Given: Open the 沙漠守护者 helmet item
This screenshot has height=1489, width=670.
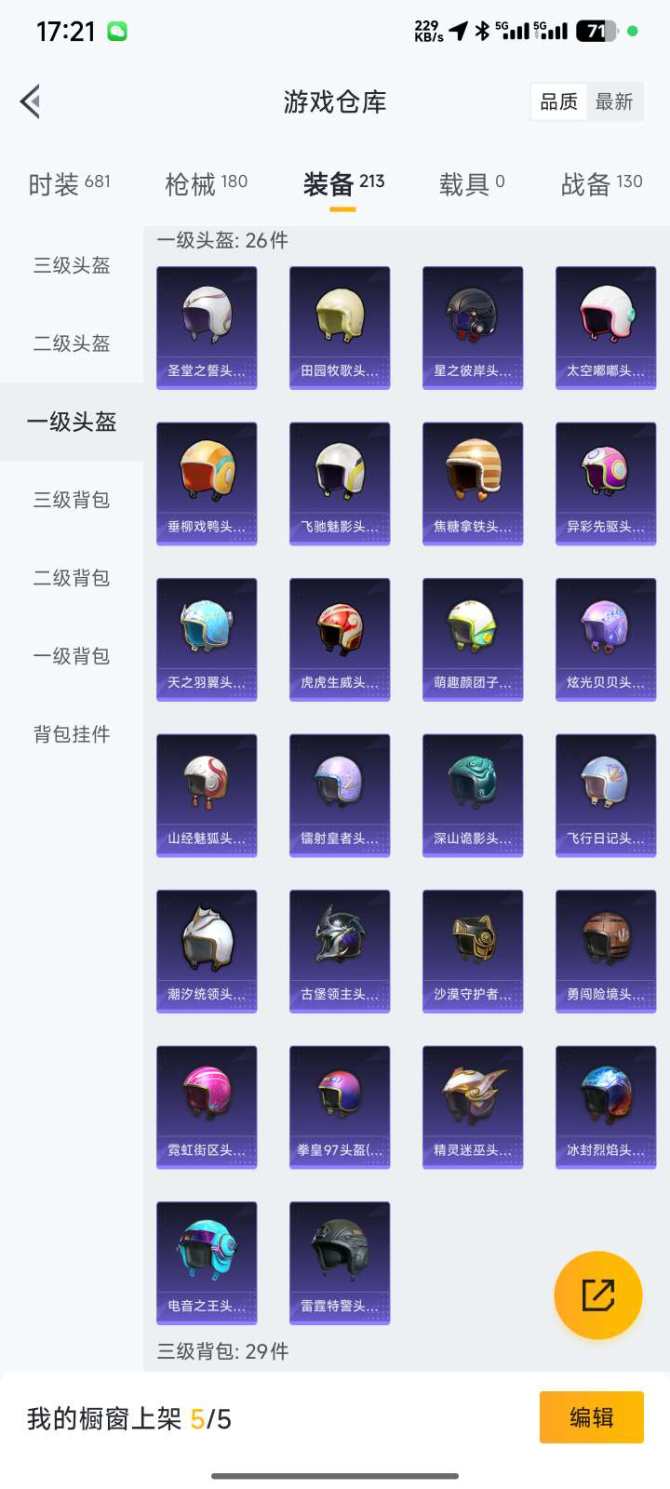Looking at the screenshot, I should pyautogui.click(x=473, y=951).
